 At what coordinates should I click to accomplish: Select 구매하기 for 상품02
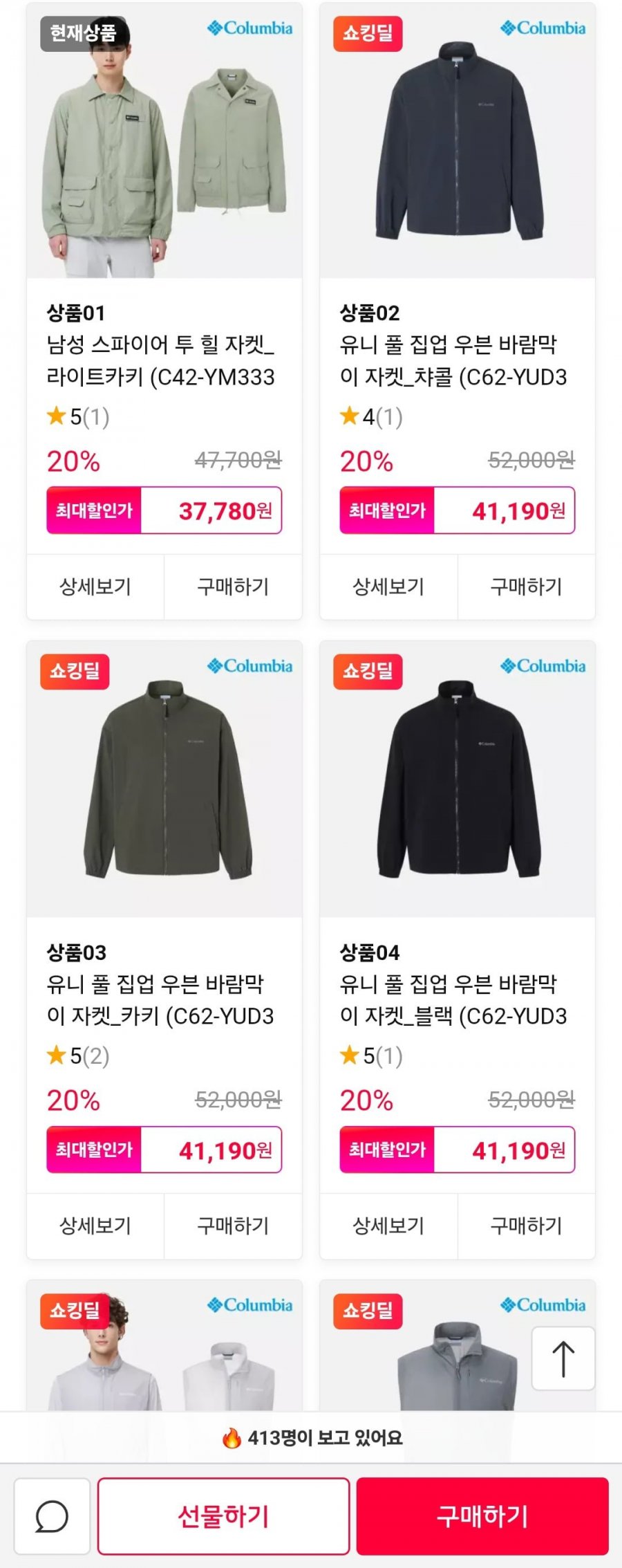click(x=526, y=587)
